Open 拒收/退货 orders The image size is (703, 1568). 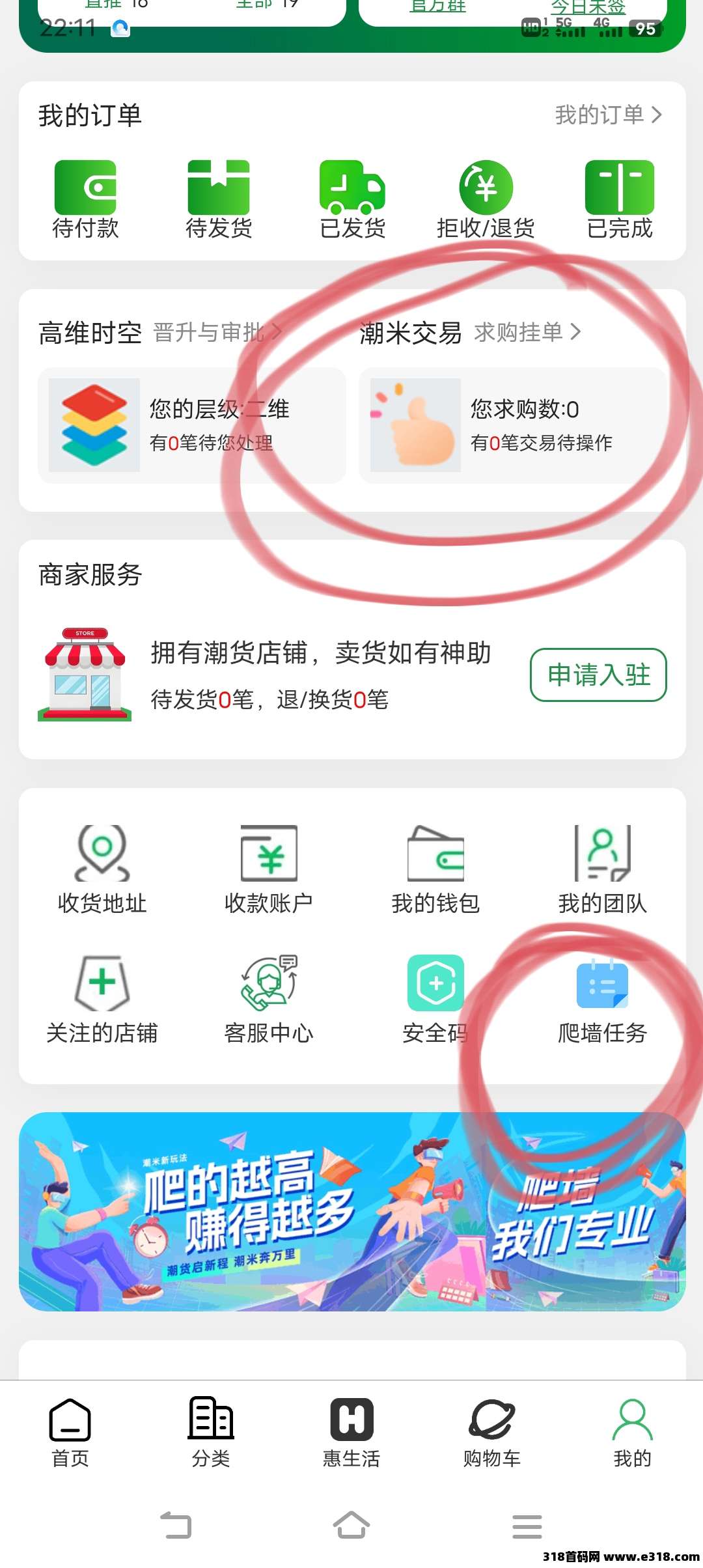pyautogui.click(x=486, y=199)
